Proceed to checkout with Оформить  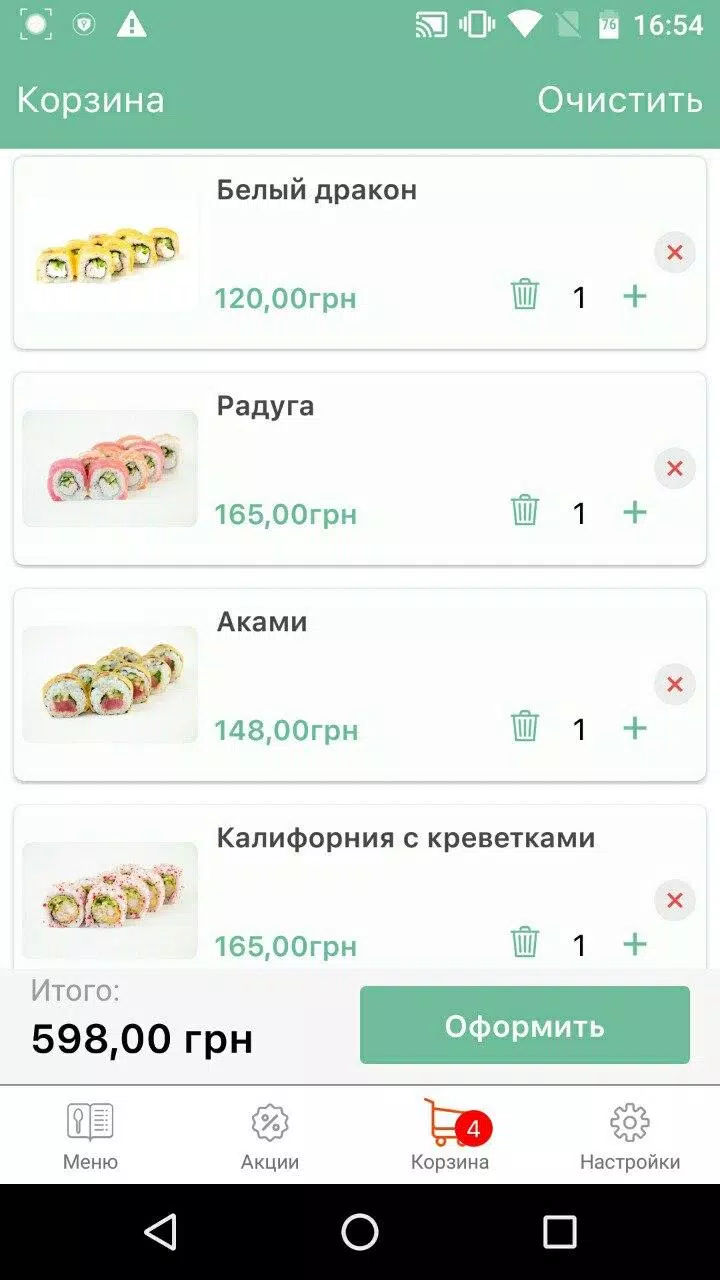point(525,1025)
